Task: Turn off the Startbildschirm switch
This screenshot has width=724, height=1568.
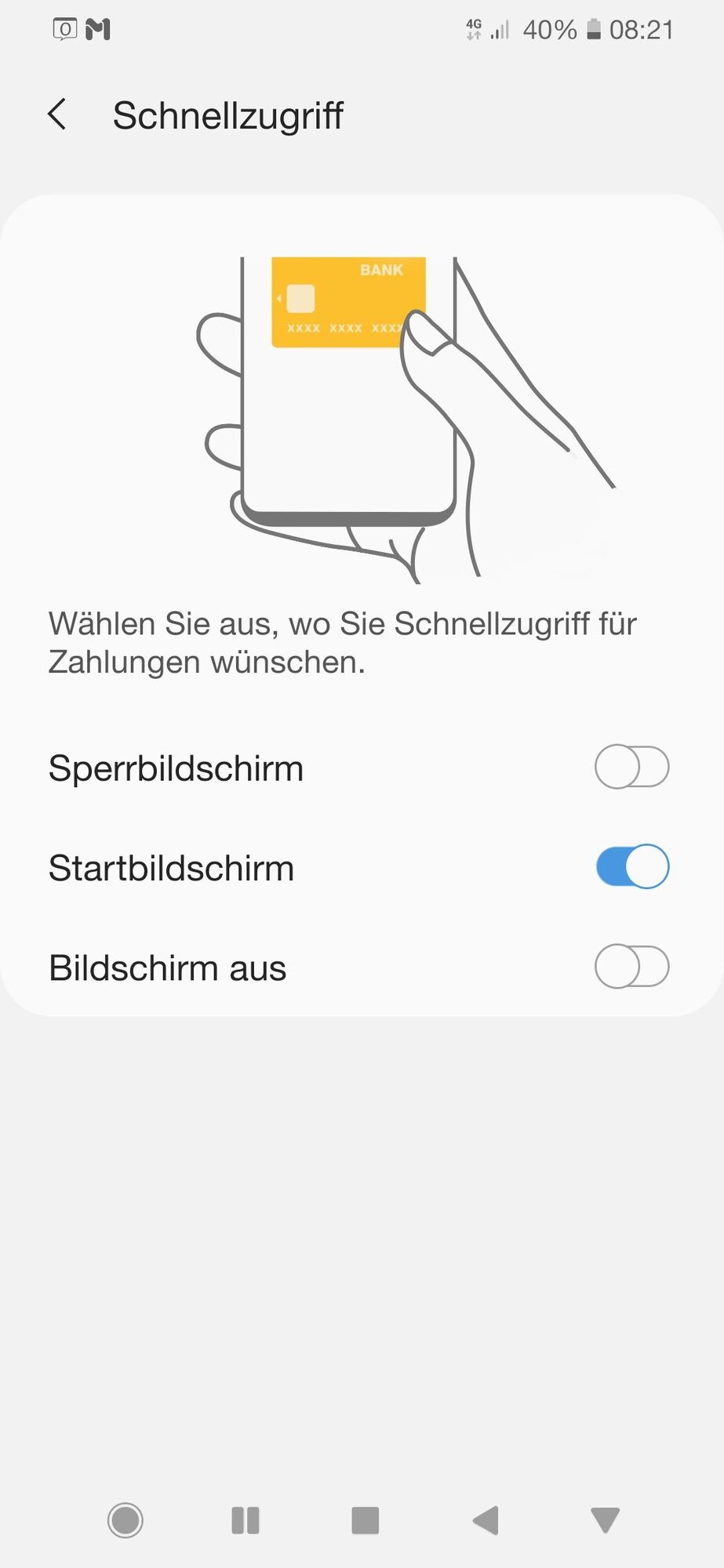Action: point(631,866)
